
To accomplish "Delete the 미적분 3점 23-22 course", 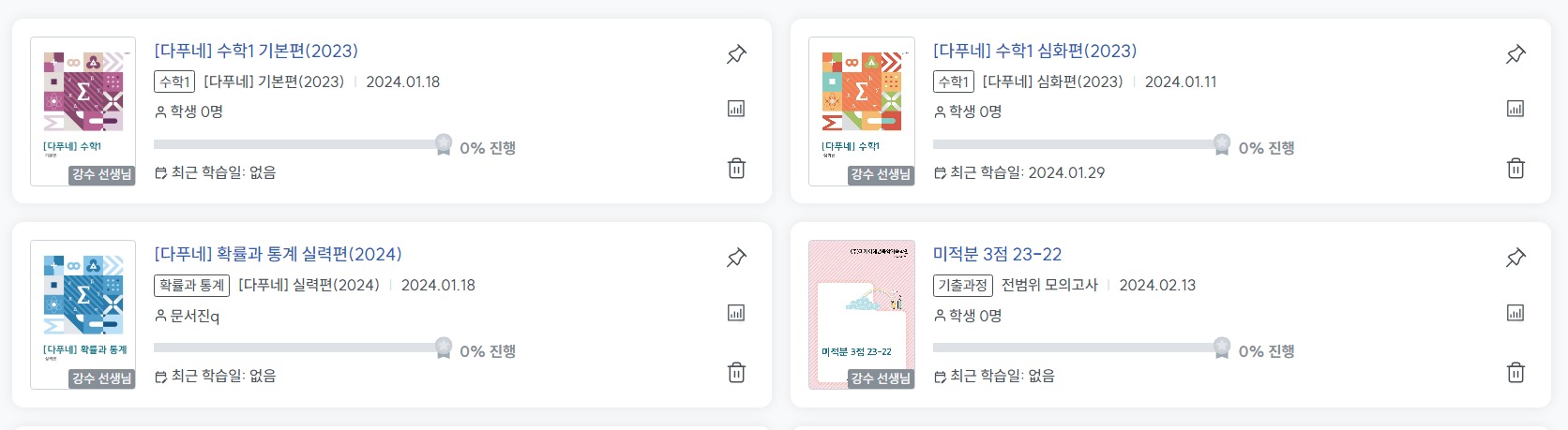I will pyautogui.click(x=1515, y=373).
